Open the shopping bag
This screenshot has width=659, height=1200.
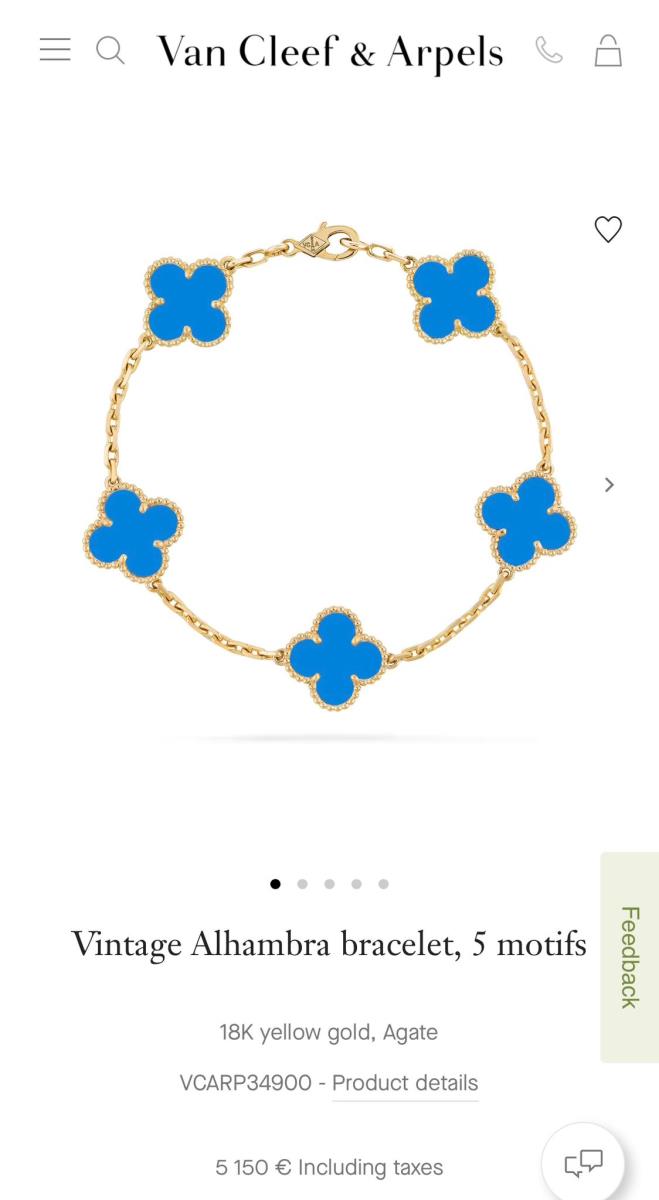pyautogui.click(x=608, y=50)
